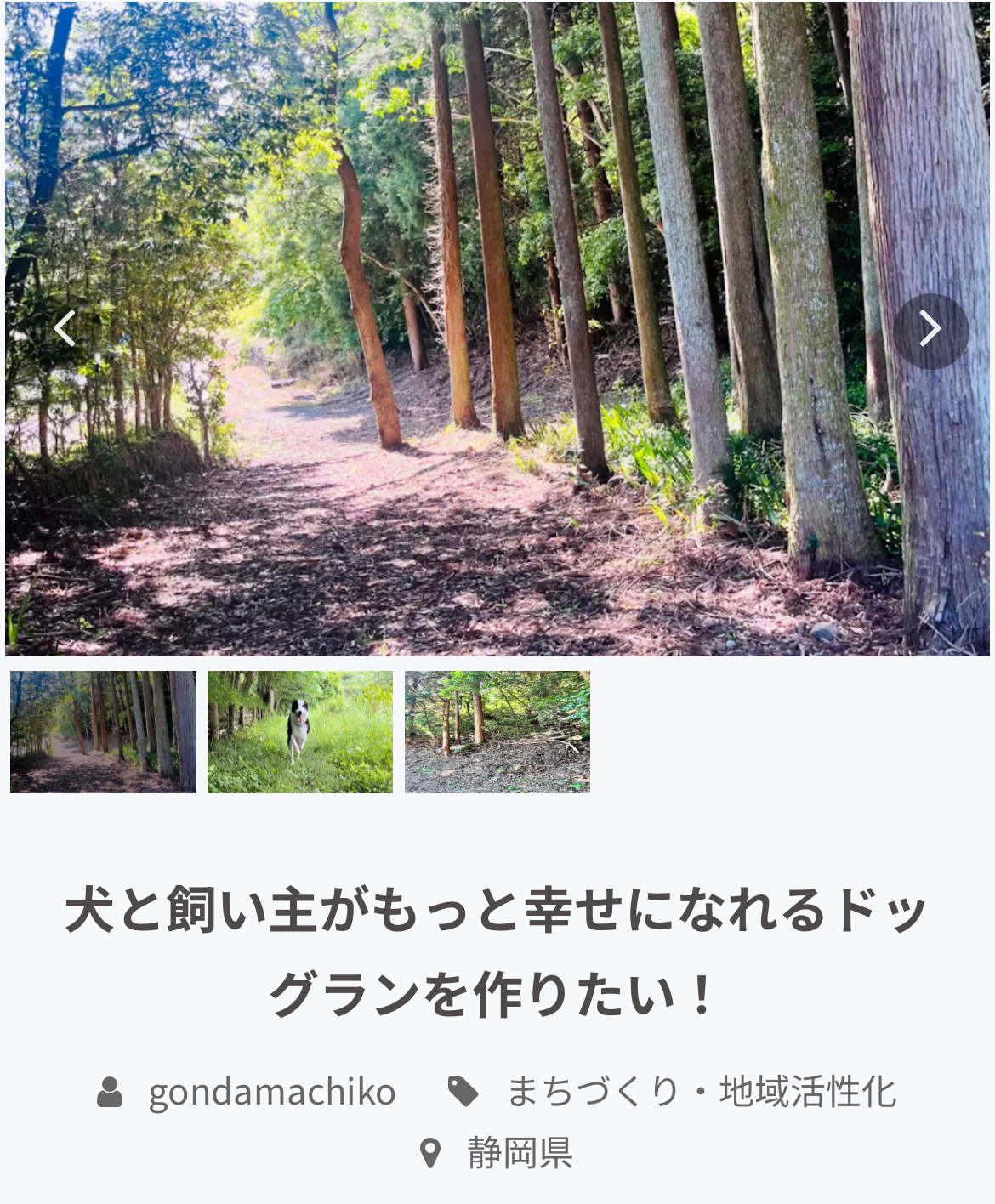The width and height of the screenshot is (995, 1204).
Task: Open the 静岡県 location link
Action: 519,1153
